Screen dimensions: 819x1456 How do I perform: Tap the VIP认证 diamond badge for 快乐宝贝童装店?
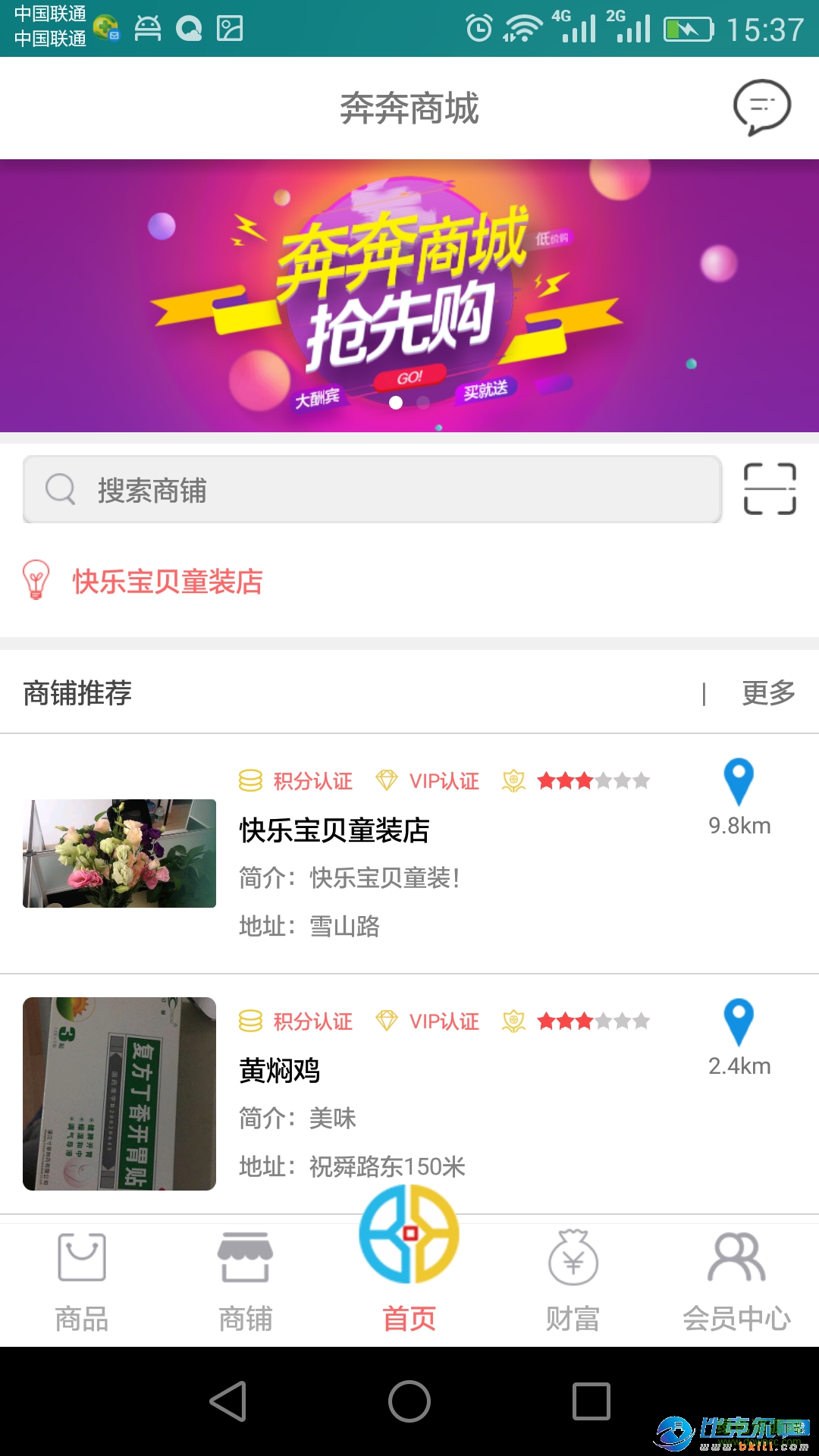pyautogui.click(x=389, y=780)
